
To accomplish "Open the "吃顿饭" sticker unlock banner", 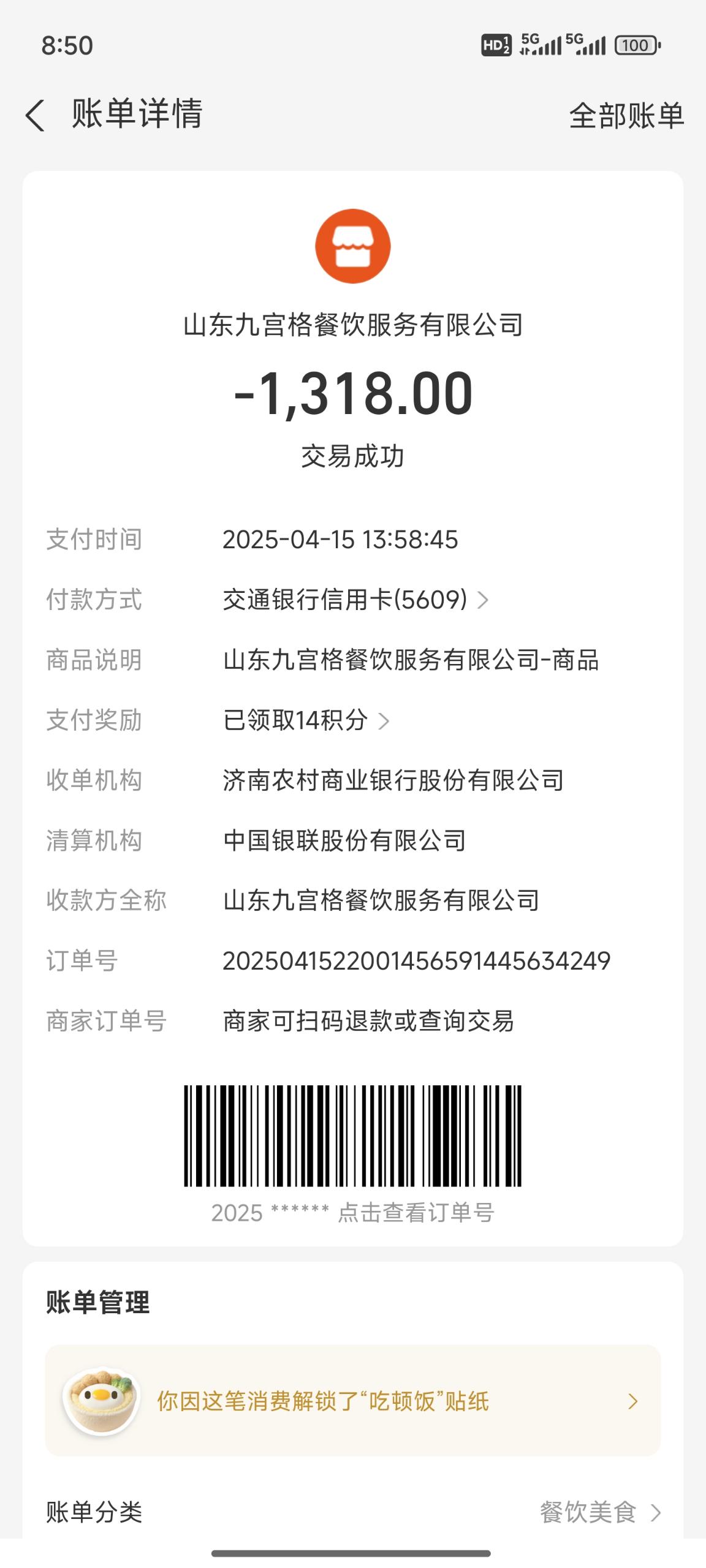I will click(x=353, y=1400).
